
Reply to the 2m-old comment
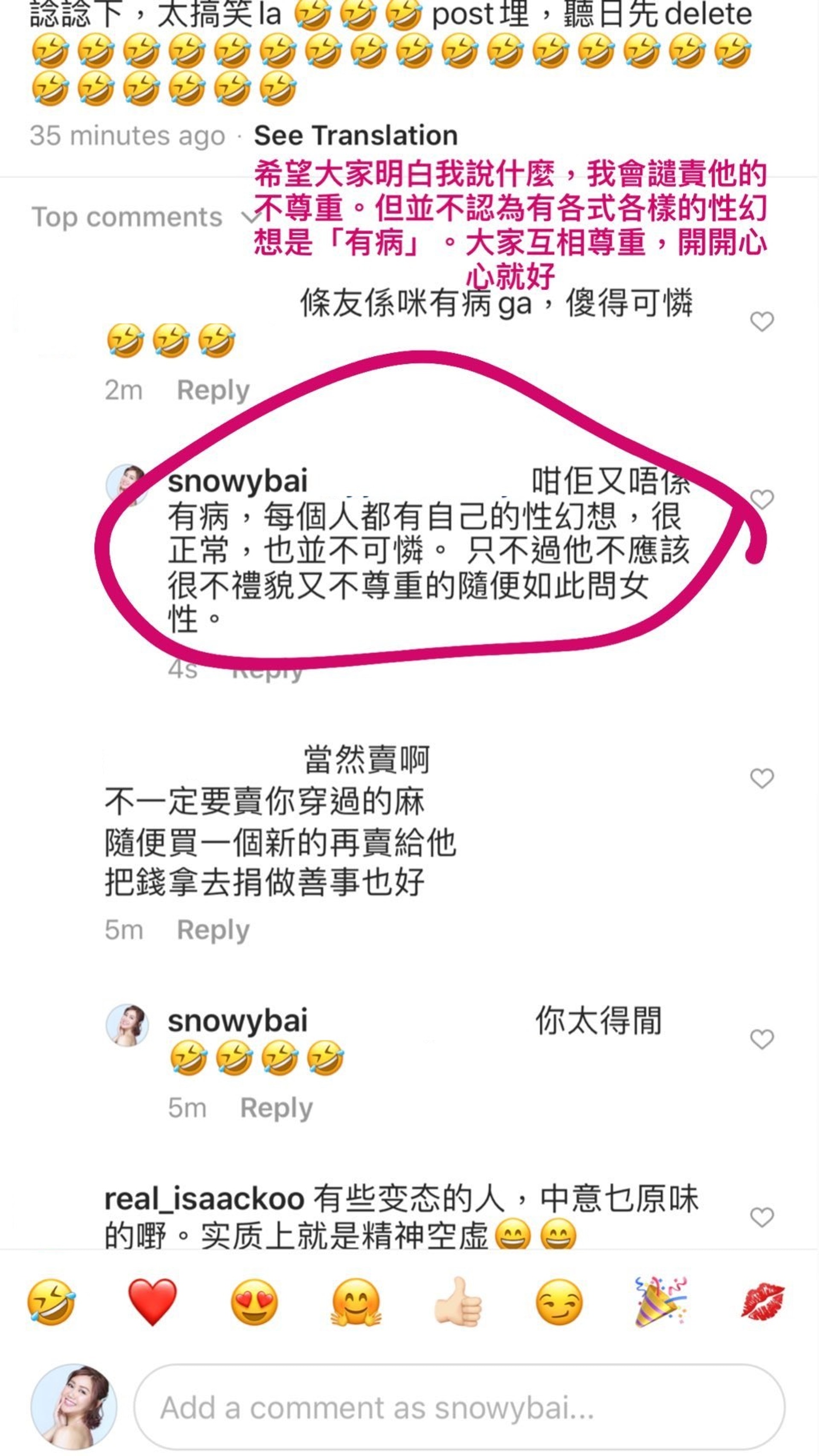pyautogui.click(x=213, y=390)
